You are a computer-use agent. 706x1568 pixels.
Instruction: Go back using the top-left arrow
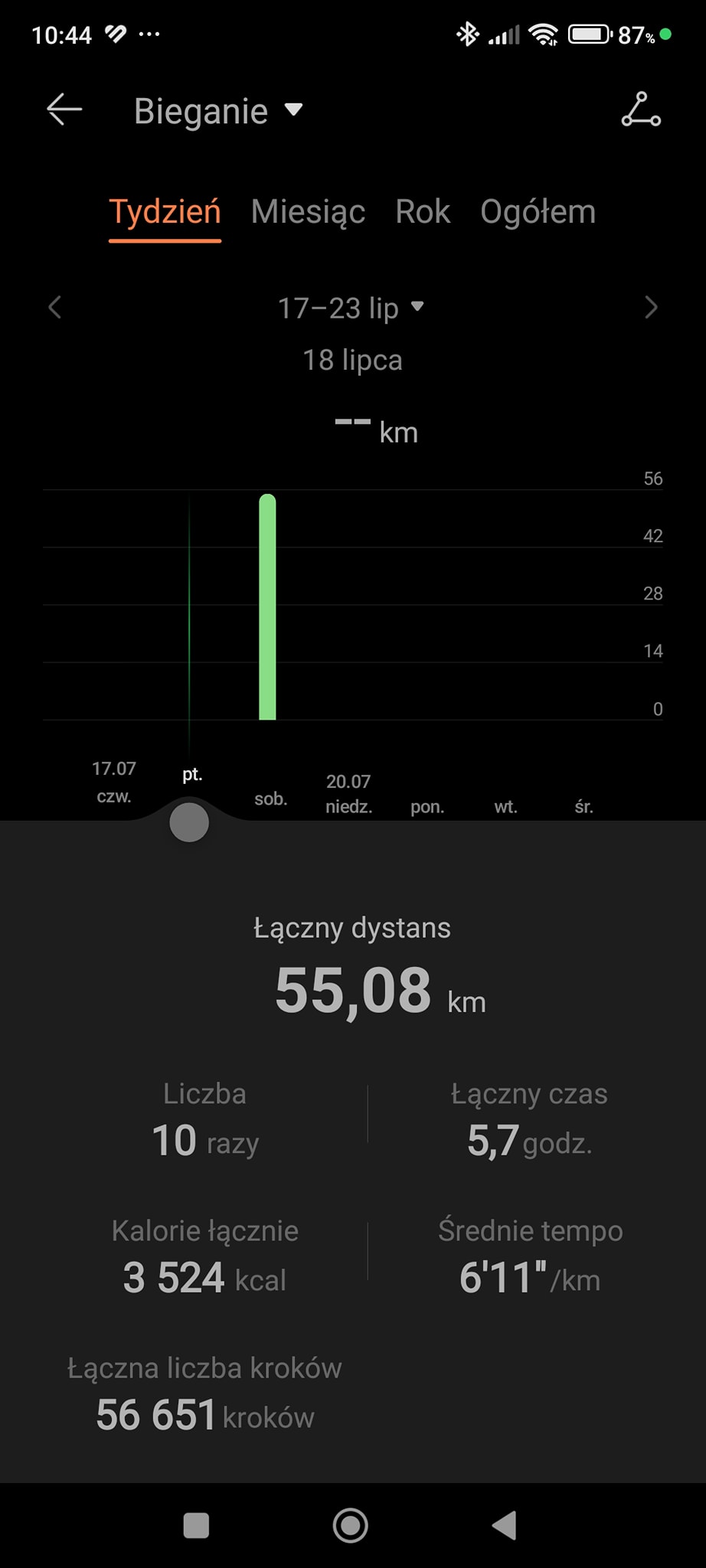[64, 110]
